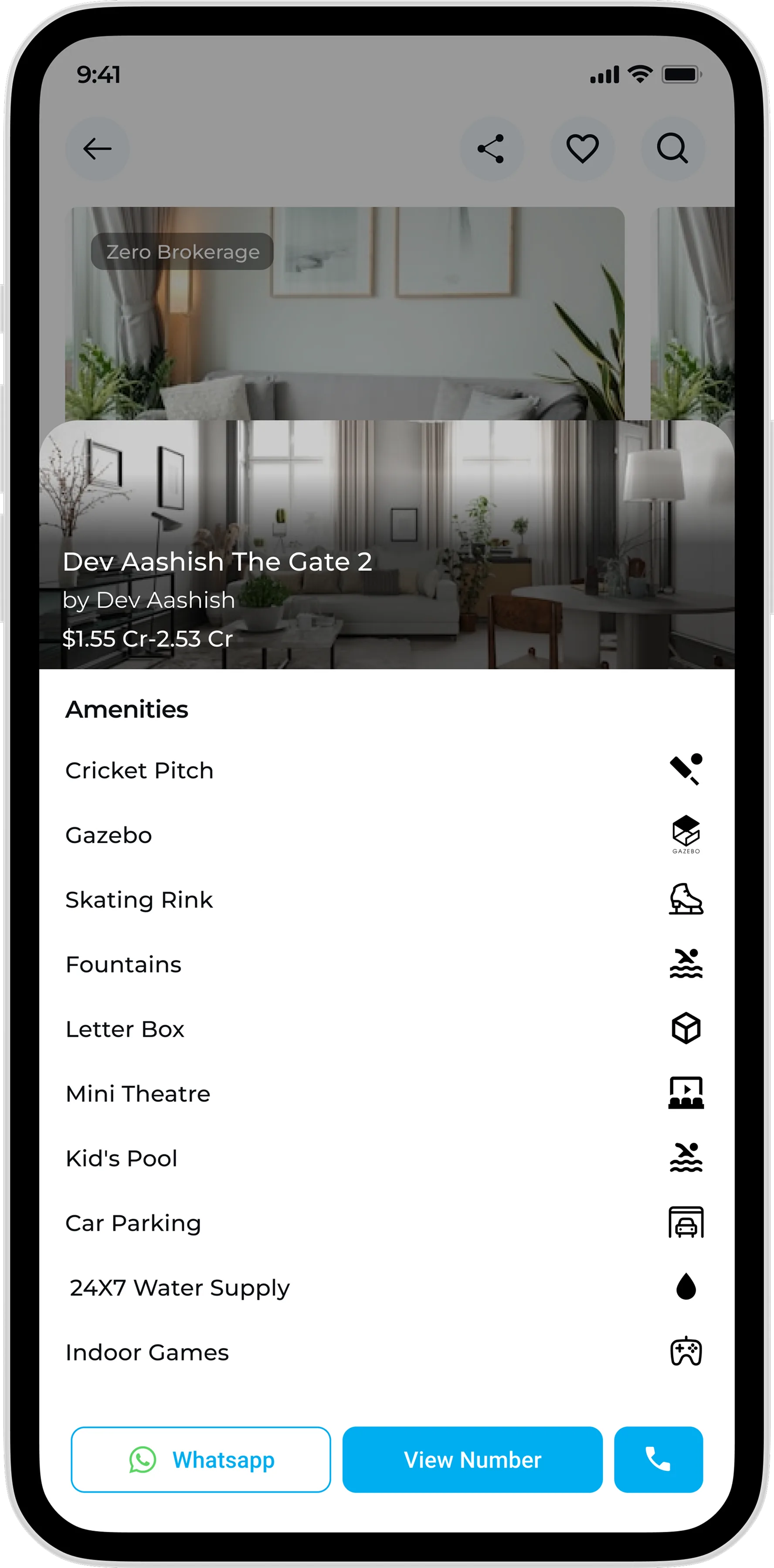Open the search icon
Screen dimensions: 774x1568
(x=672, y=149)
